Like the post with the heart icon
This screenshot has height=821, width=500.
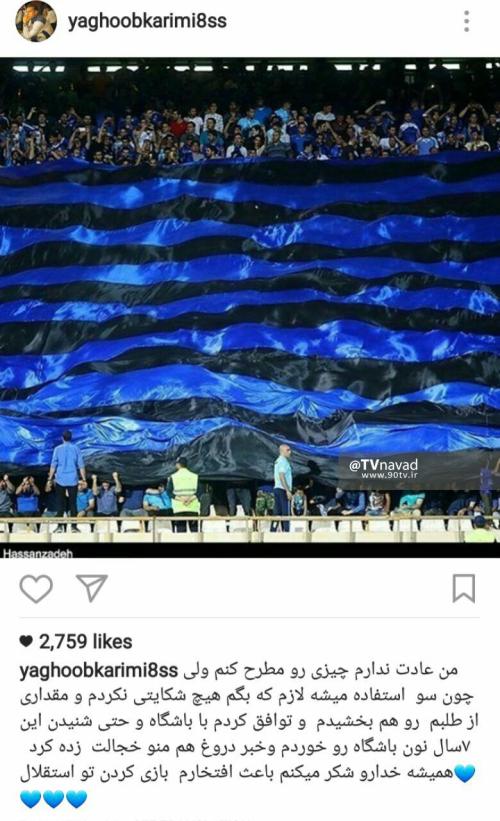pos(36,588)
